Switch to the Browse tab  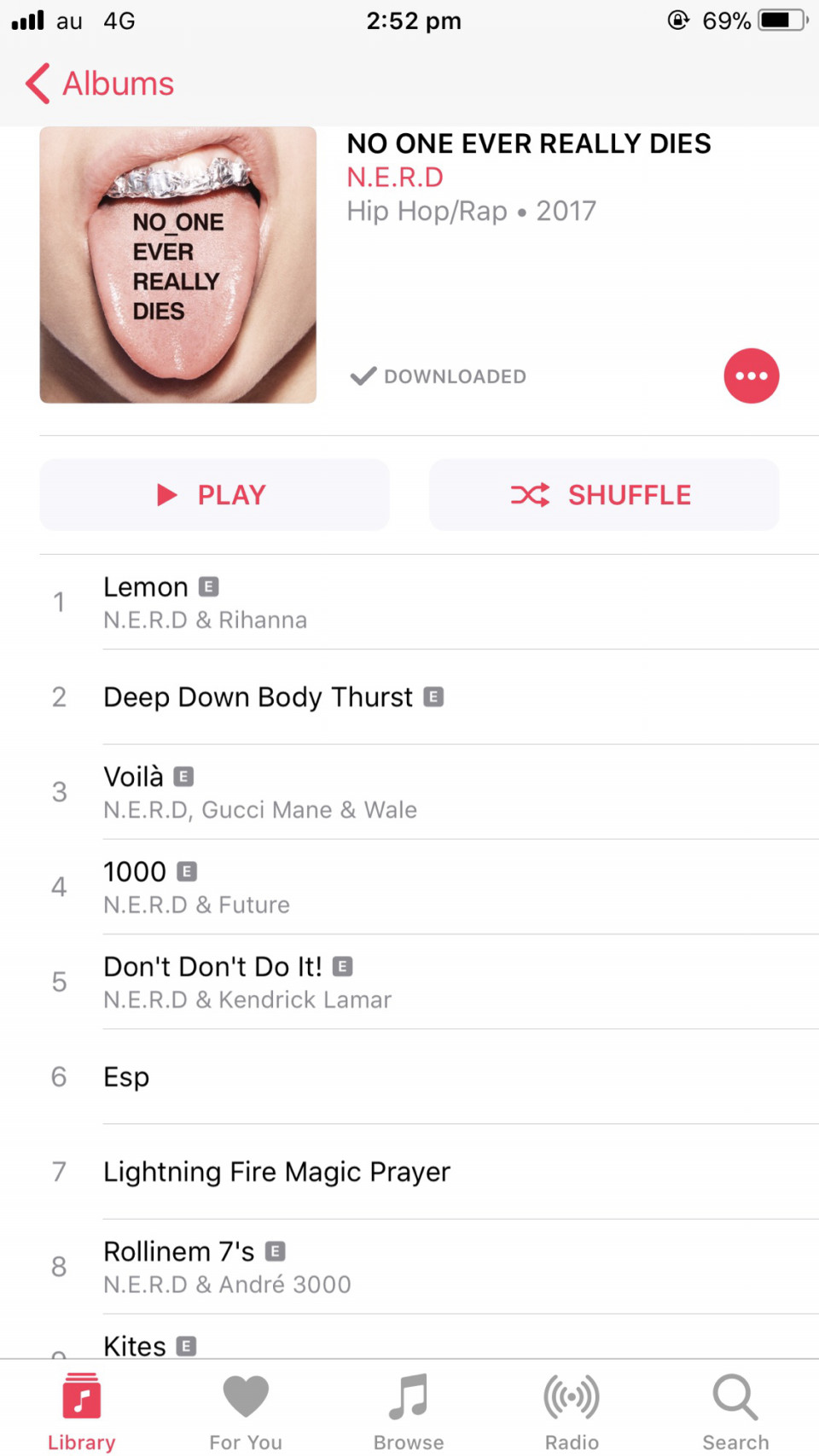(409, 1412)
